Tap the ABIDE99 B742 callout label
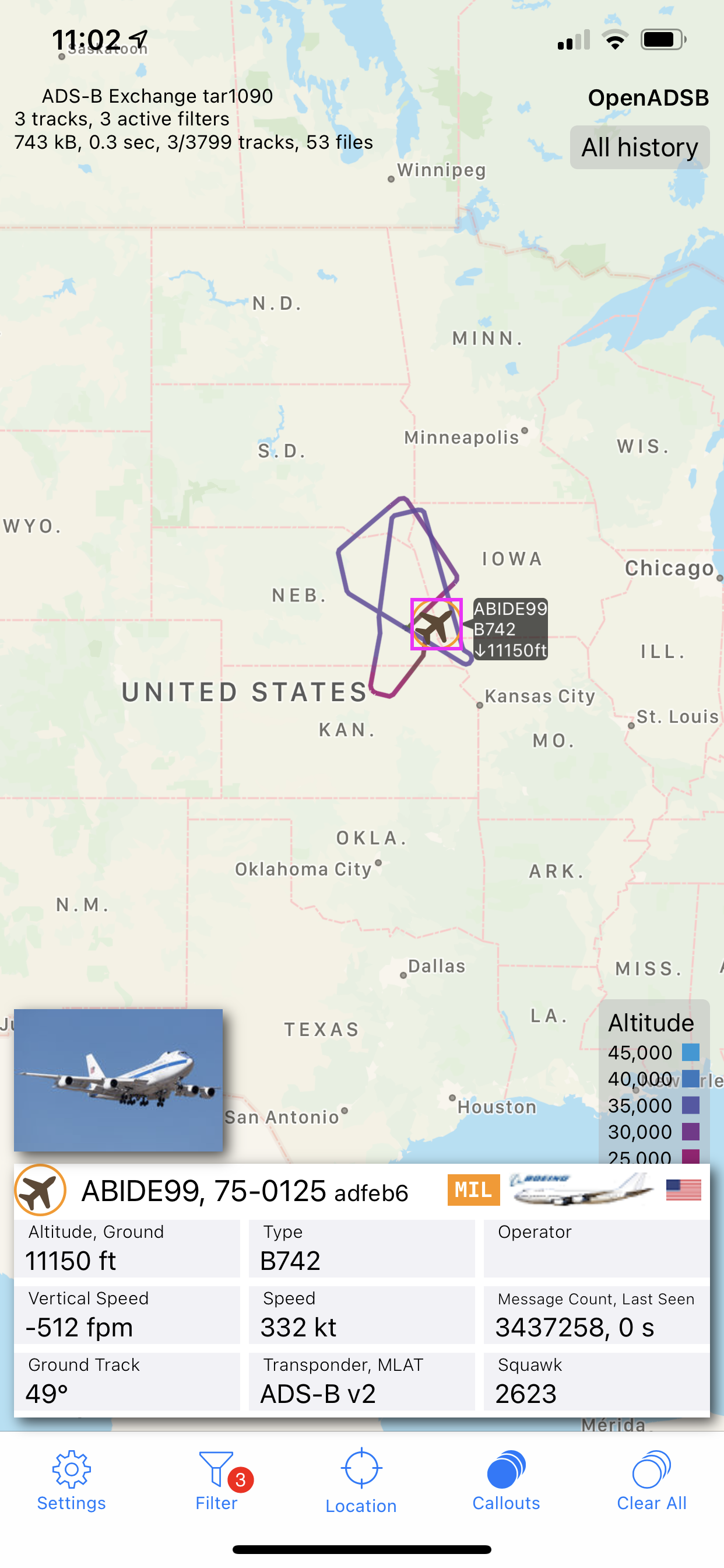724x1568 pixels. [510, 629]
